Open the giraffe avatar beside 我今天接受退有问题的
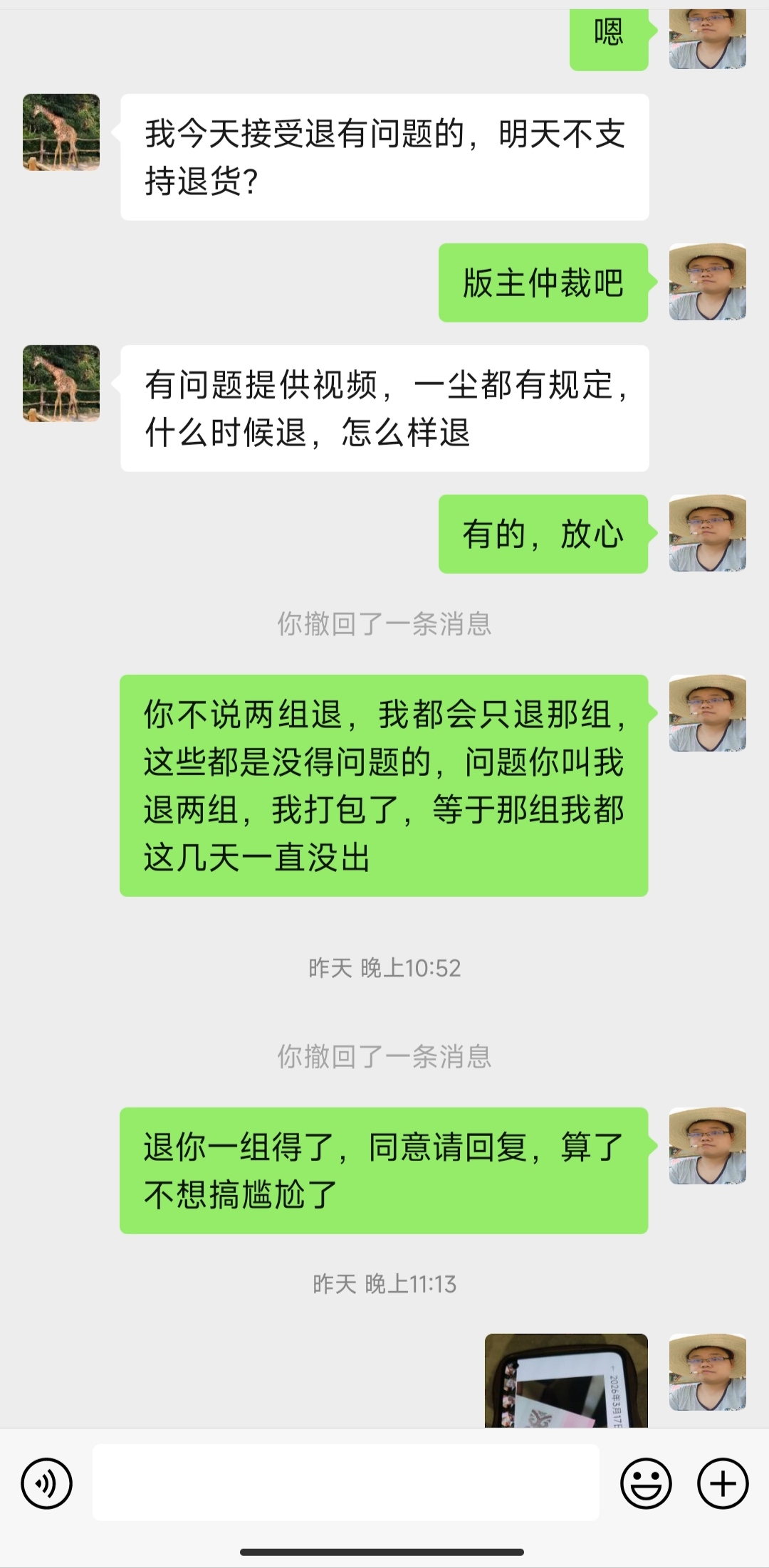 click(61, 132)
